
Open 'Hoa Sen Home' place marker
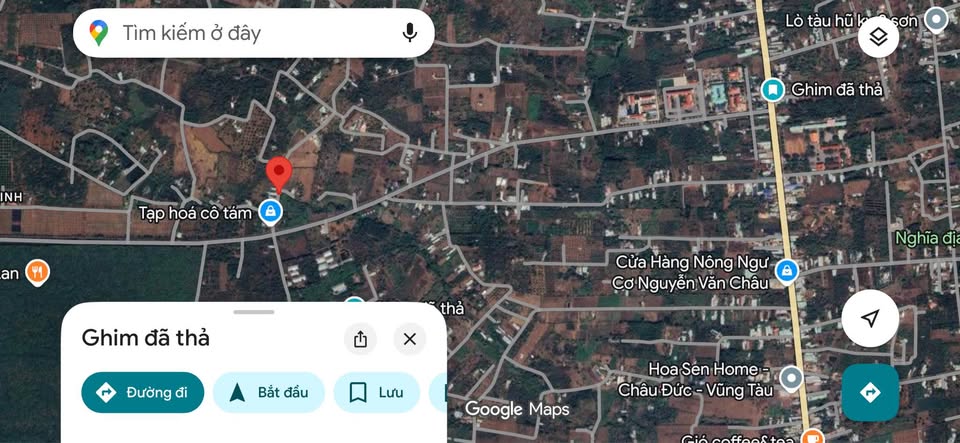coord(791,378)
